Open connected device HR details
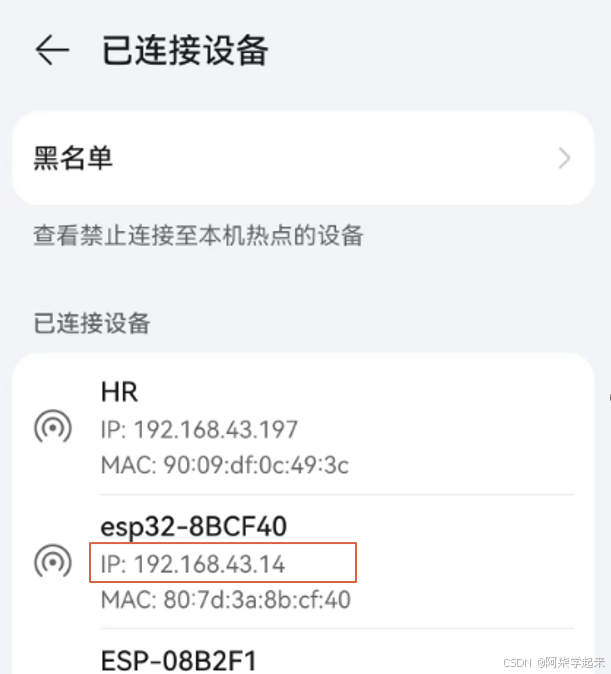This screenshot has width=611, height=674. (300, 428)
